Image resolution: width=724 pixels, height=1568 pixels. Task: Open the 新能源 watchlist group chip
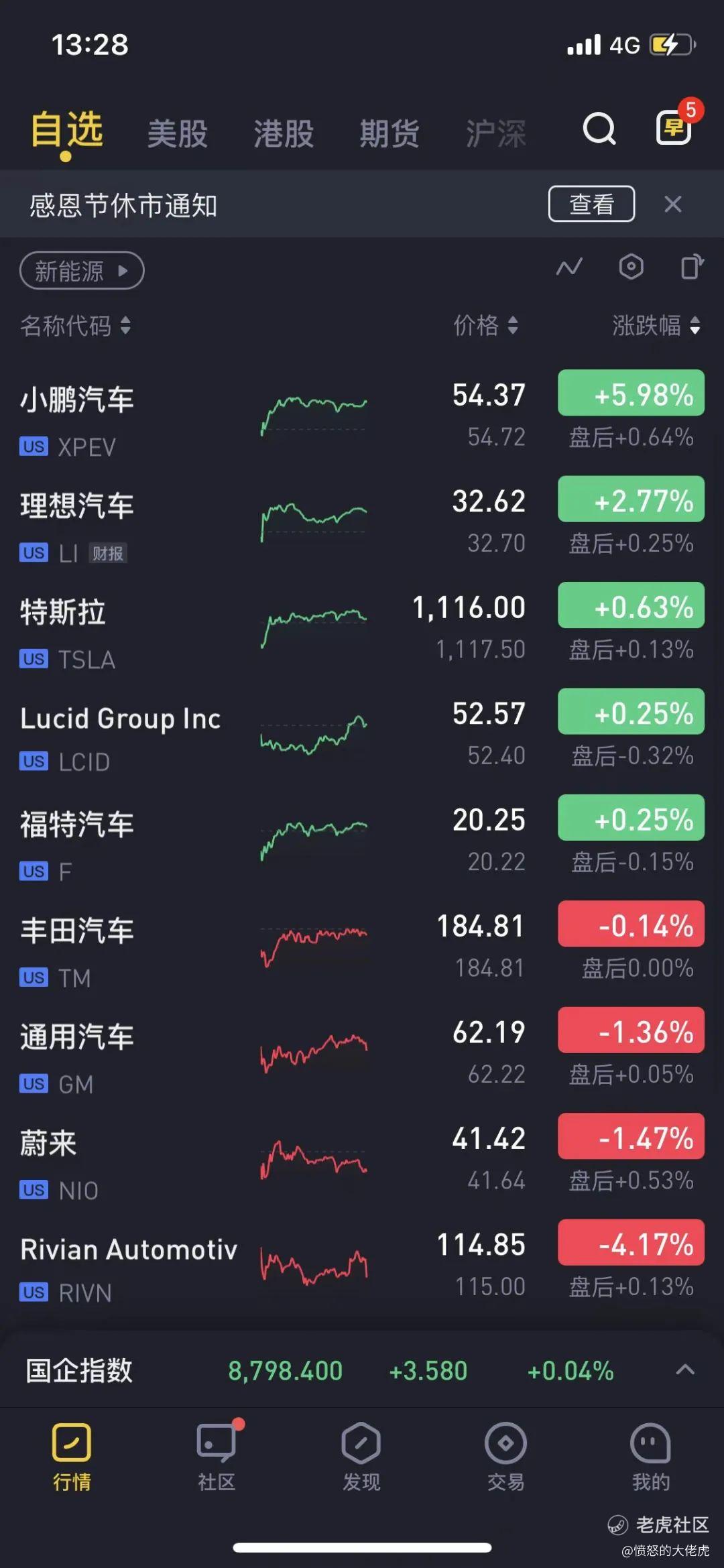pyautogui.click(x=82, y=271)
